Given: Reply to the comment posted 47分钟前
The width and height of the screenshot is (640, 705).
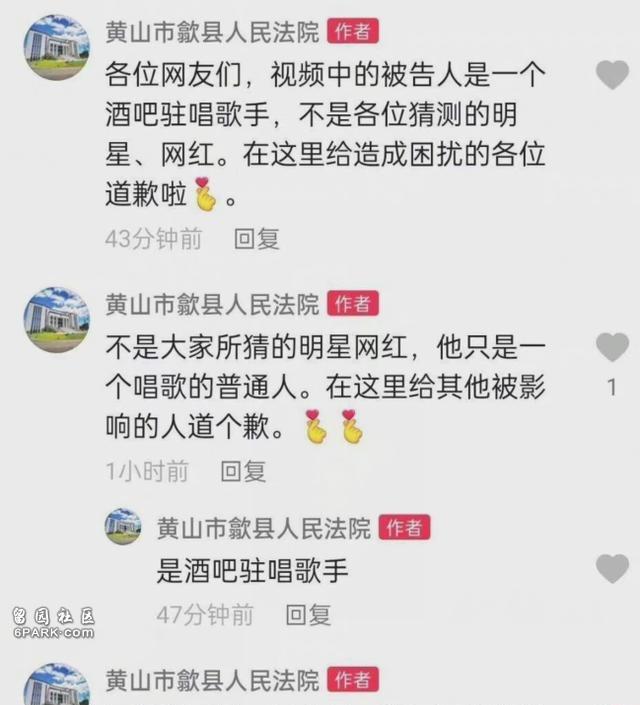Looking at the screenshot, I should click(x=308, y=614).
